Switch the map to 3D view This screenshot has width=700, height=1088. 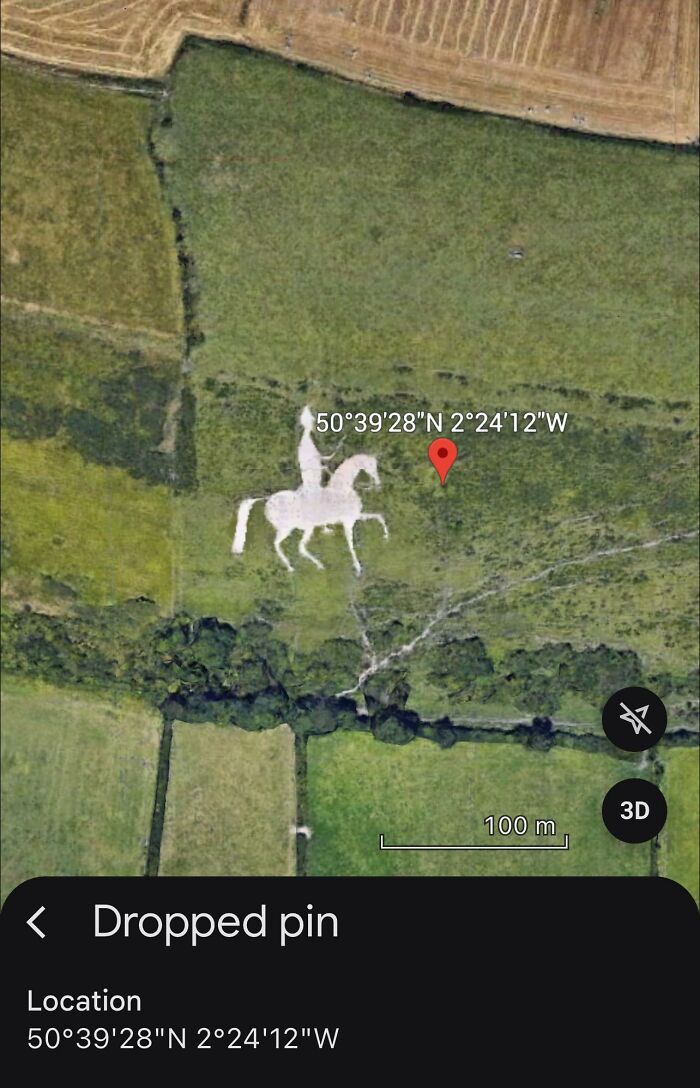pos(634,810)
